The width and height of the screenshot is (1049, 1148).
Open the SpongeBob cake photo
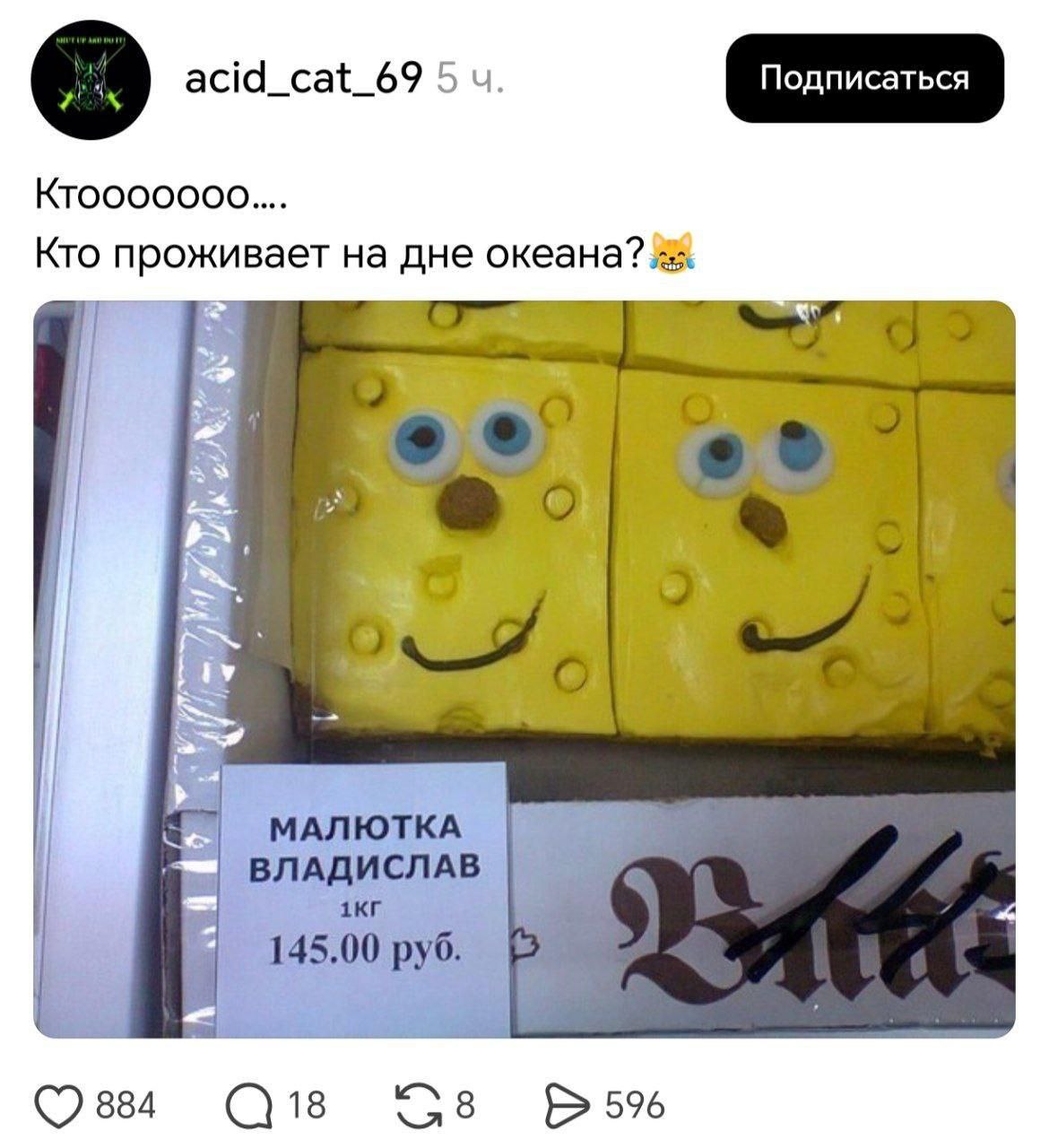pyautogui.click(x=524, y=668)
